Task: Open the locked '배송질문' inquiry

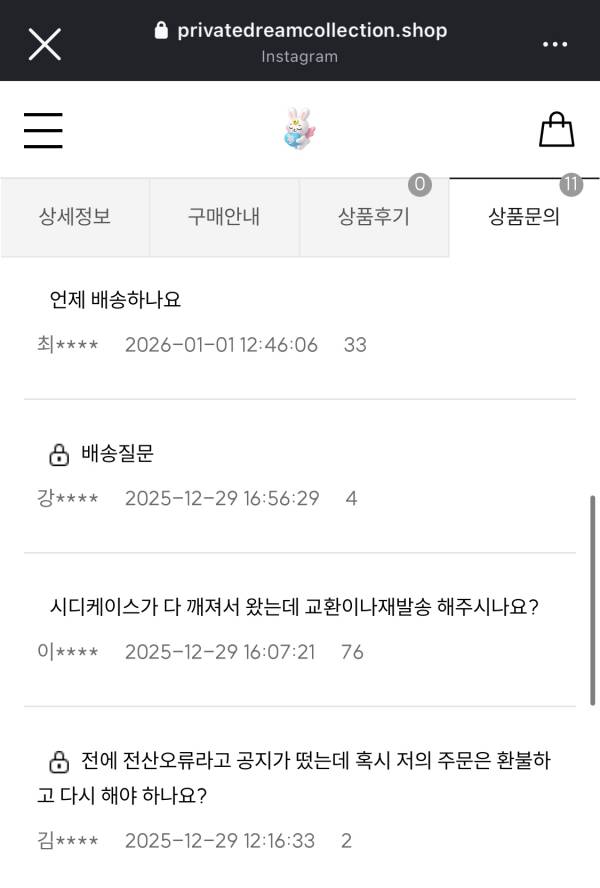Action: pyautogui.click(x=117, y=454)
